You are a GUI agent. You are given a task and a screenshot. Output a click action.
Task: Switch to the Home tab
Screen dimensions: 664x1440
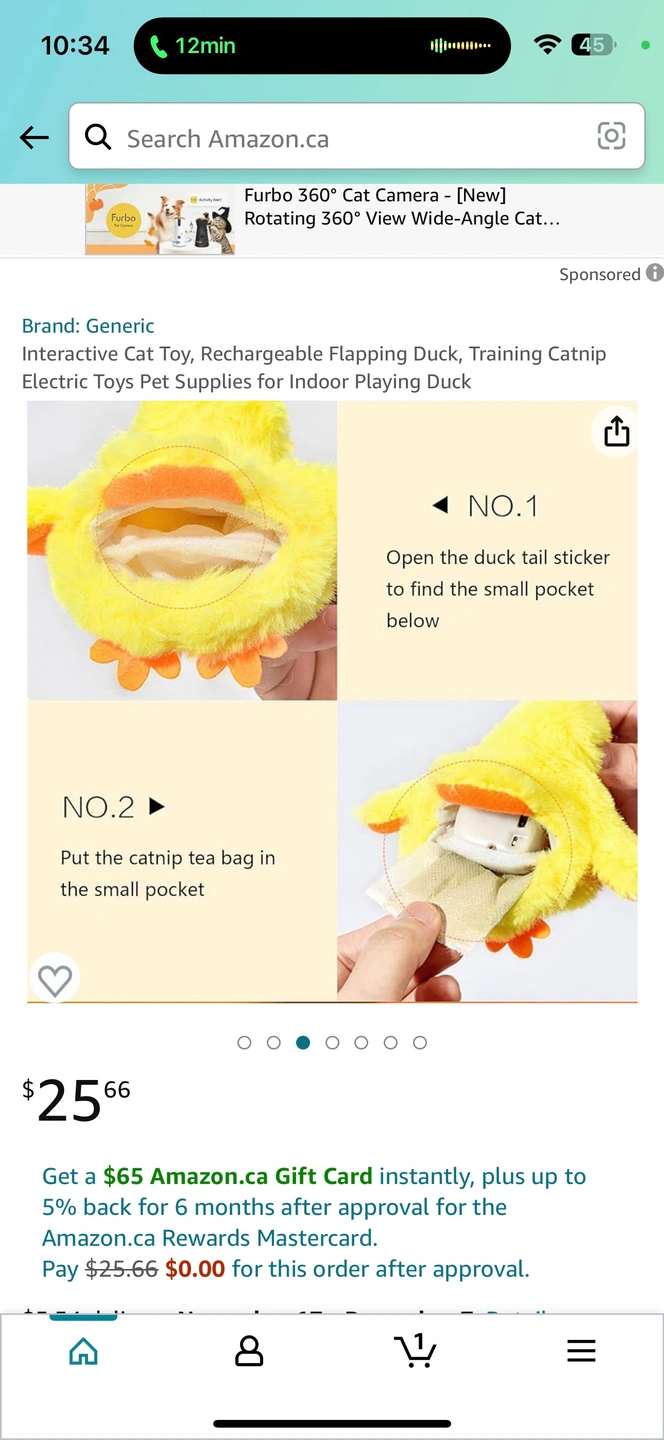(83, 1352)
